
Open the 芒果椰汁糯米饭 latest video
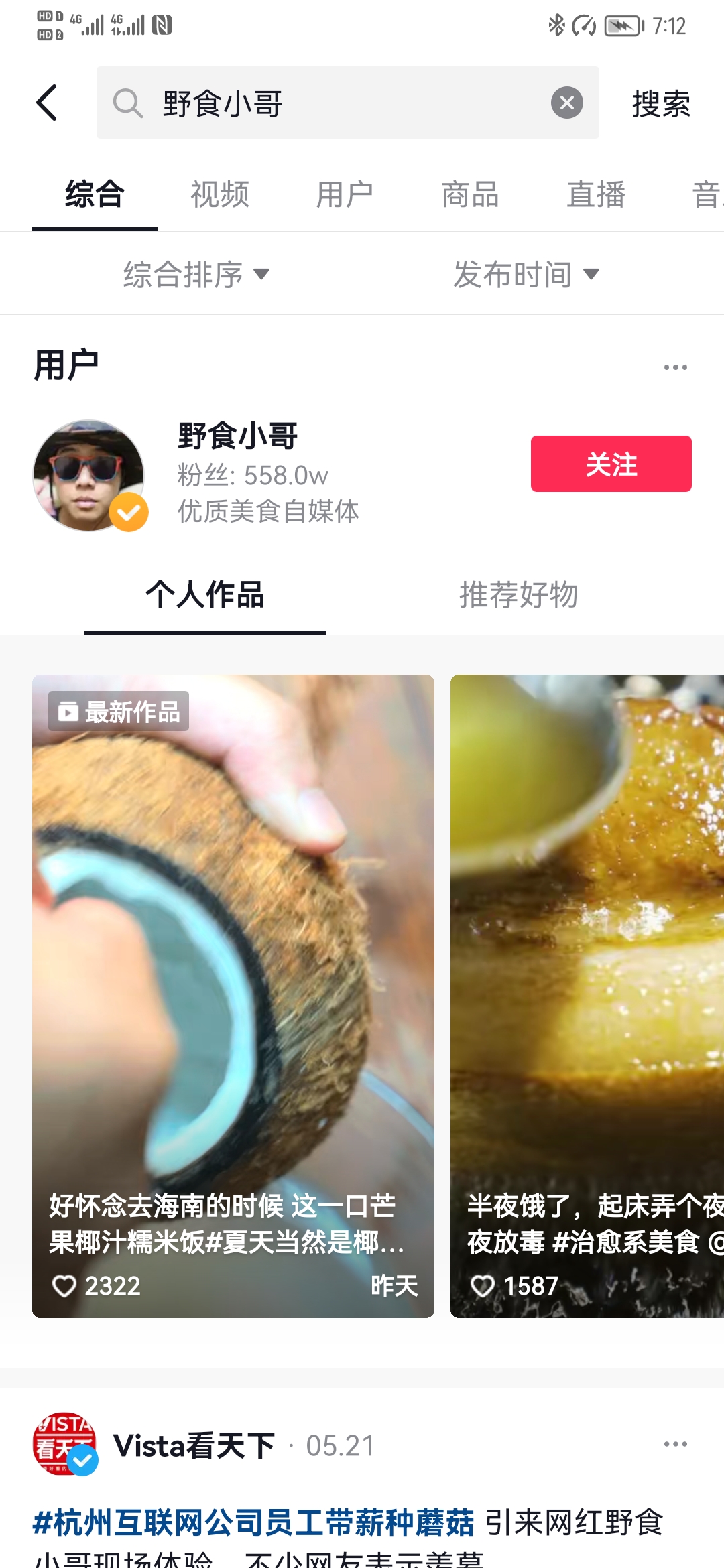tap(233, 996)
